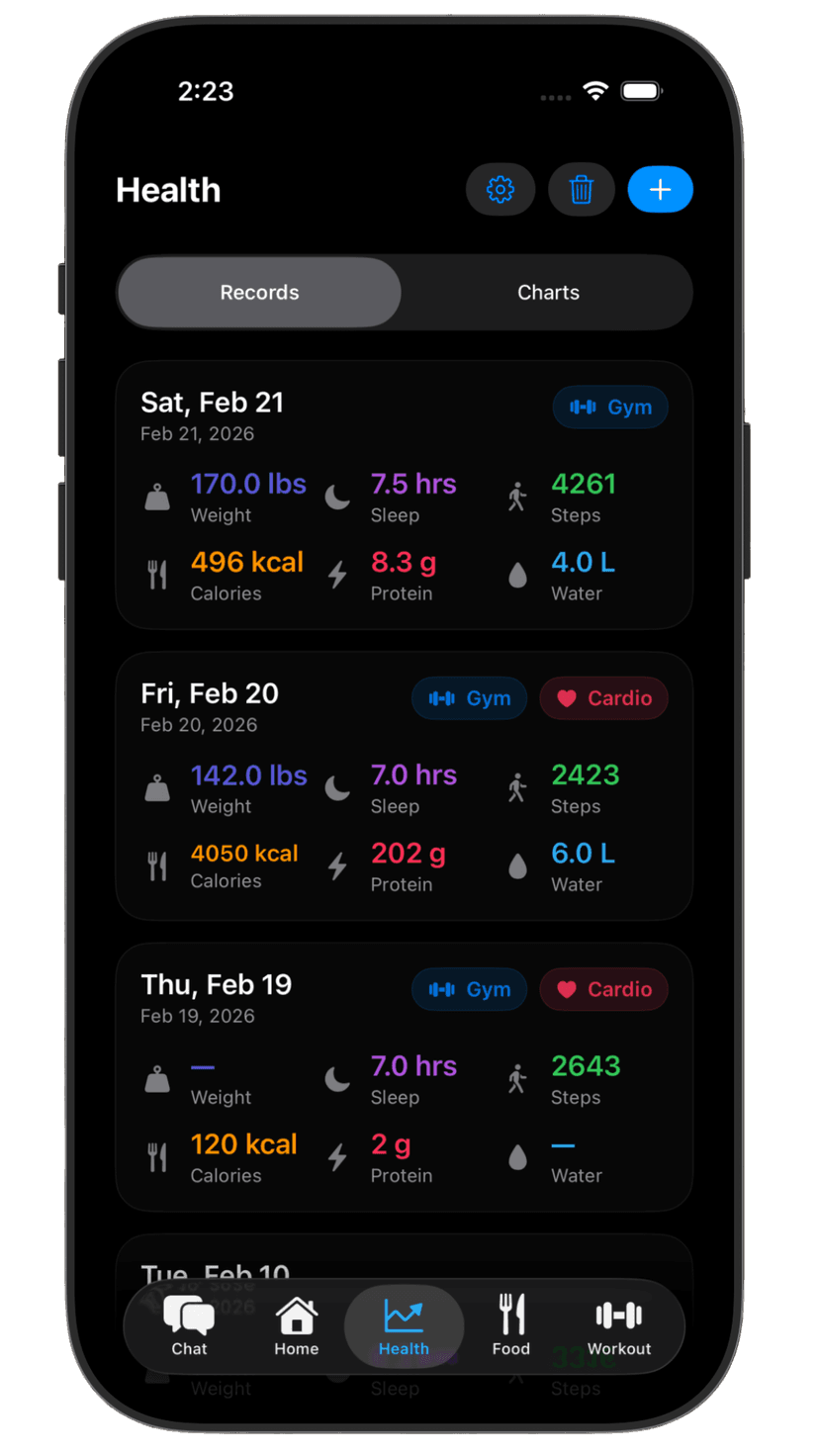
Task: Go to the Home tab
Action: point(296,1326)
